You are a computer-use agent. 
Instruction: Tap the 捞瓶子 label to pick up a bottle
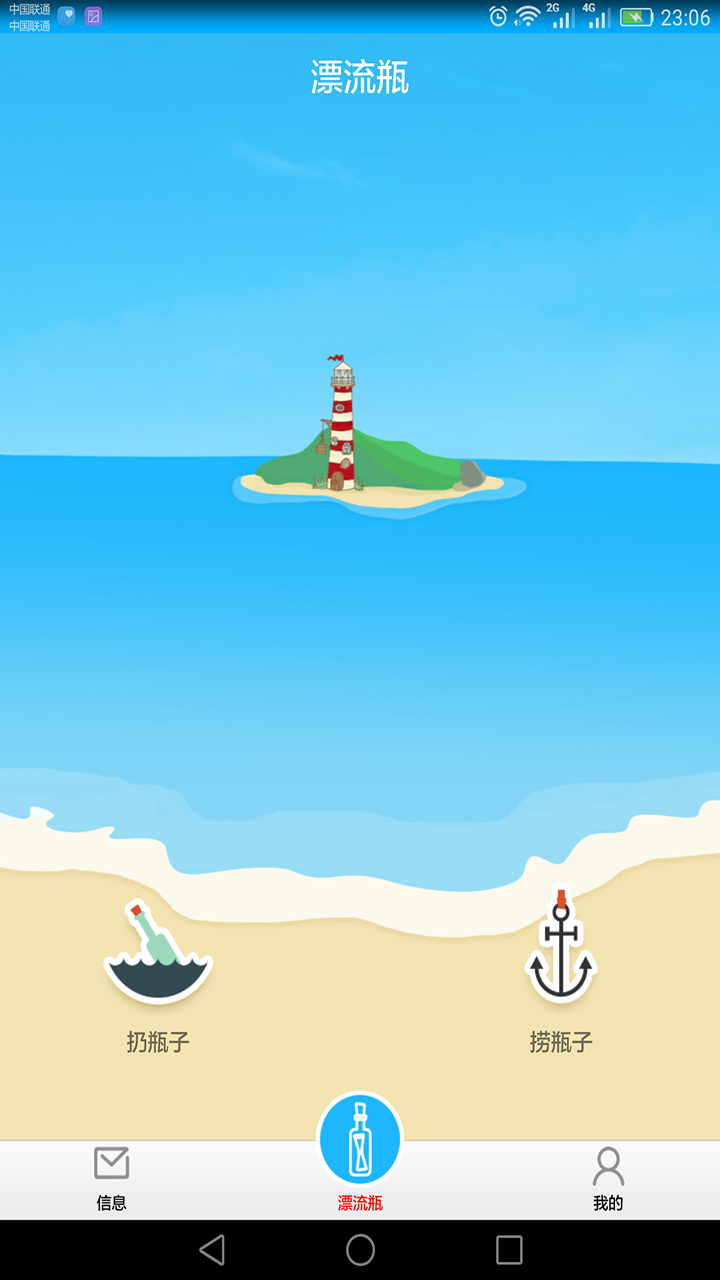pos(561,1041)
